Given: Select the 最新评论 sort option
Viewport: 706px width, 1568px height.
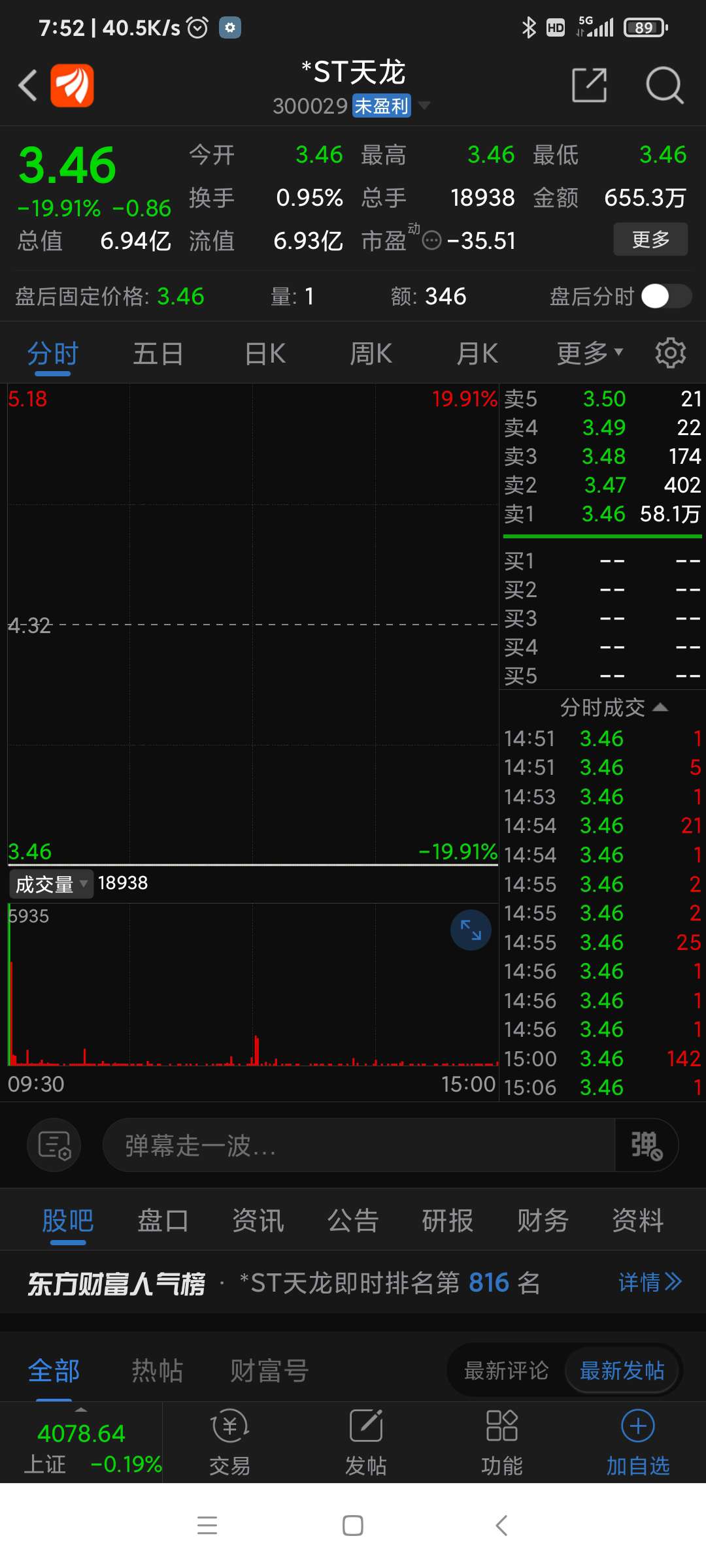Looking at the screenshot, I should [506, 1370].
